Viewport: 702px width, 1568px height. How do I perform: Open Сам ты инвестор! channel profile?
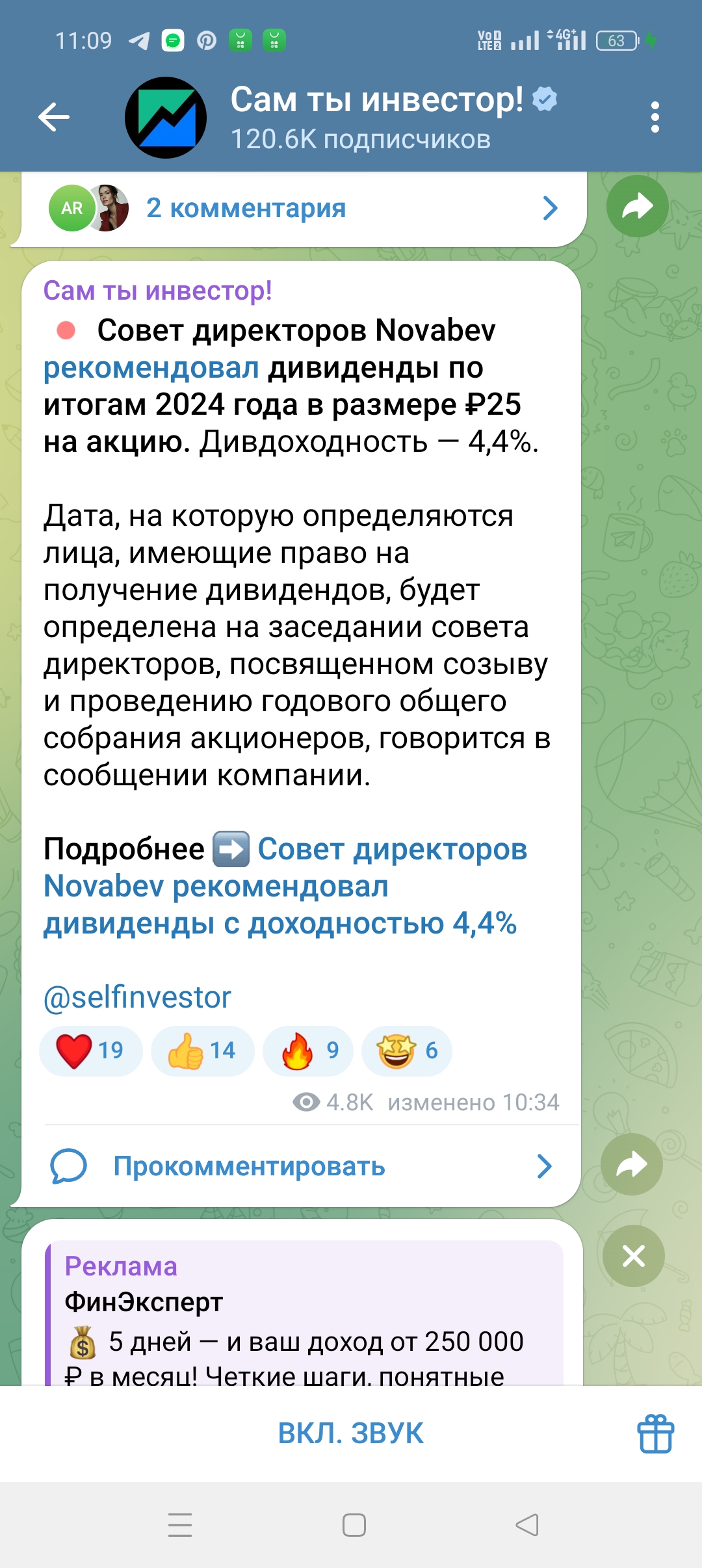pos(376,117)
